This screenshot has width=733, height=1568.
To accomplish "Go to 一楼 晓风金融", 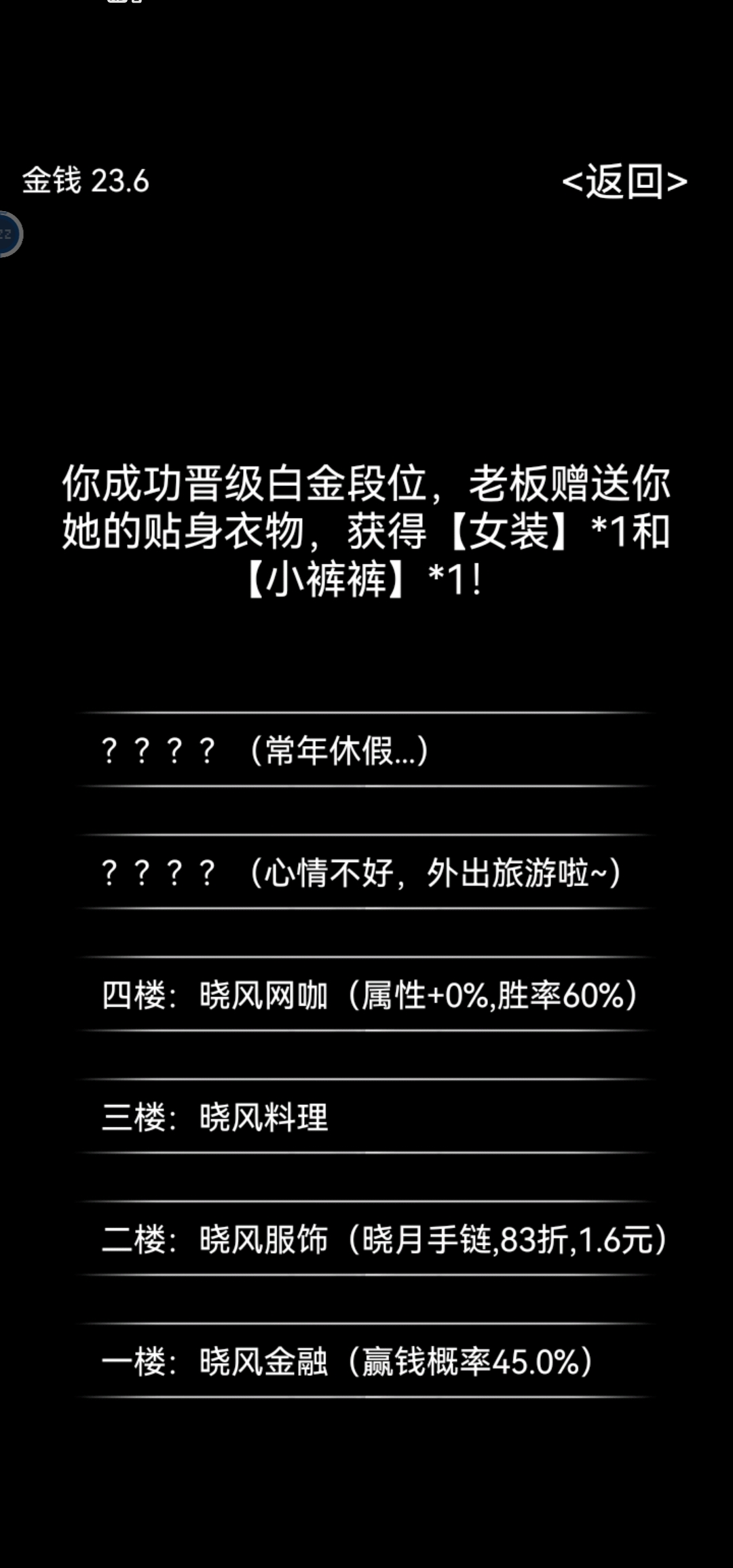I will point(365,1361).
